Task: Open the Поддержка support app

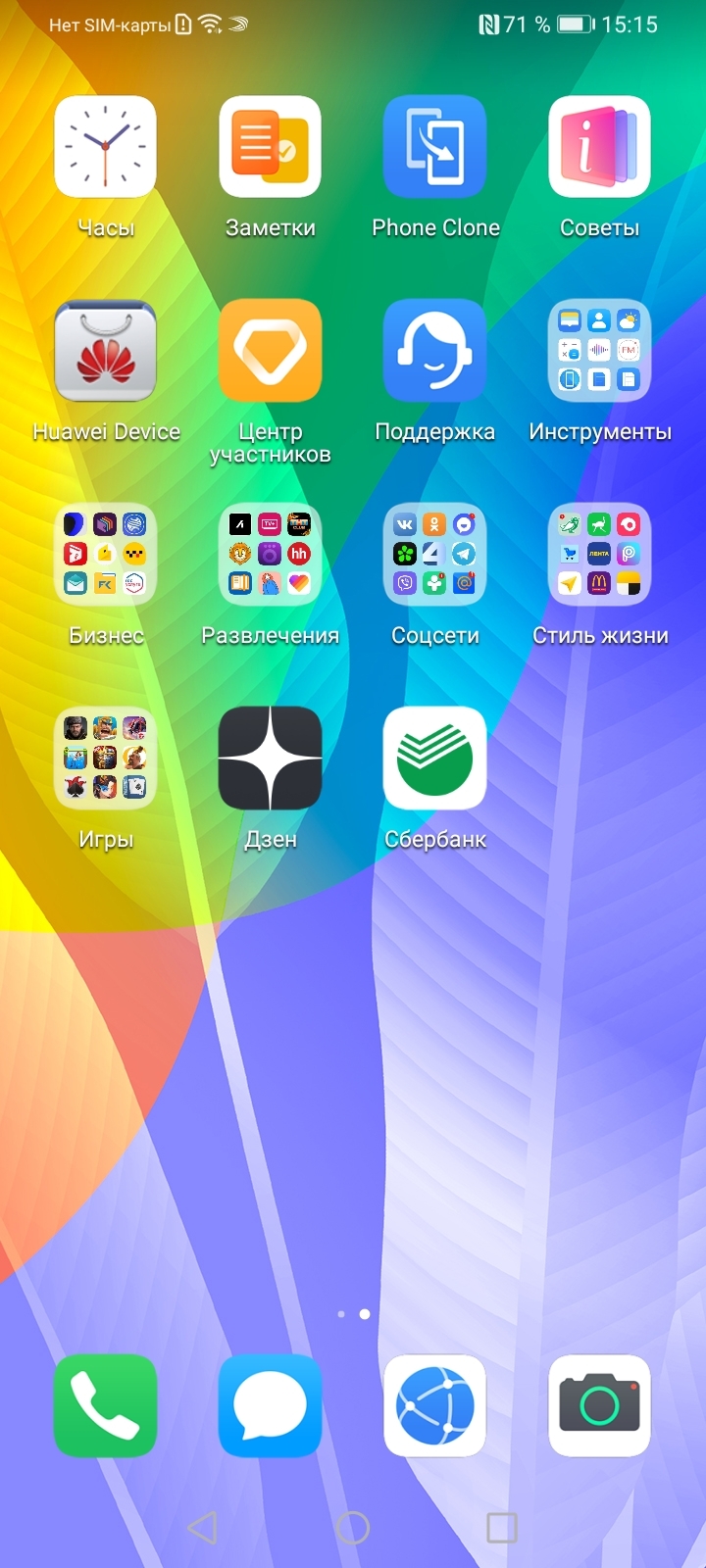Action: (434, 351)
